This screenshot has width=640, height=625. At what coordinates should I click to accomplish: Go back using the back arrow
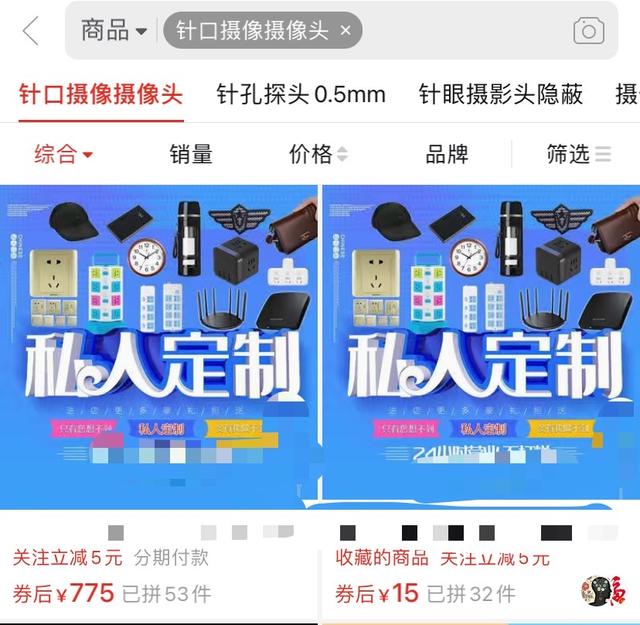[x=30, y=31]
